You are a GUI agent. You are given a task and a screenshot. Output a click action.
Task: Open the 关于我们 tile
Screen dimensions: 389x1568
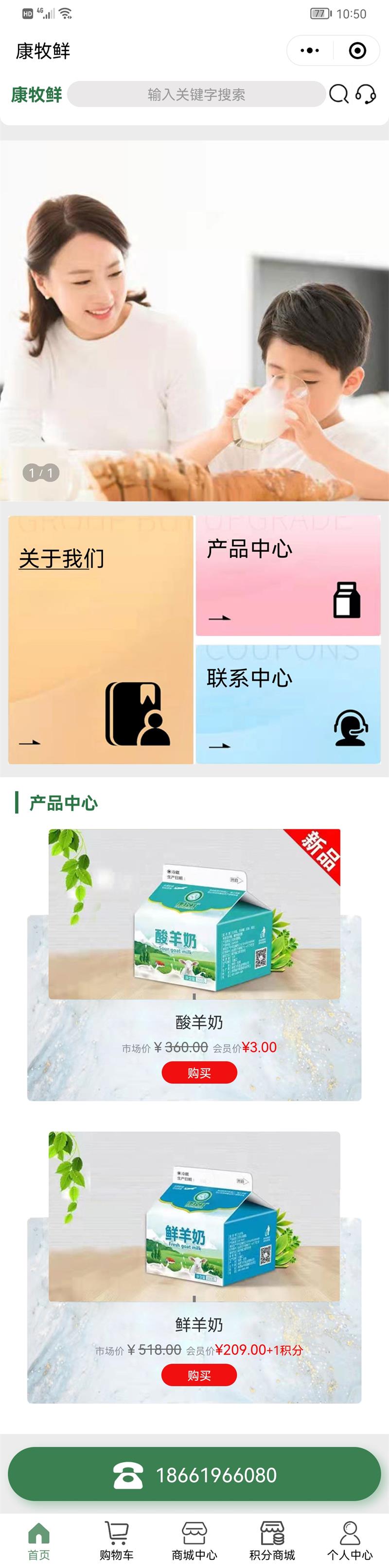coord(101,640)
